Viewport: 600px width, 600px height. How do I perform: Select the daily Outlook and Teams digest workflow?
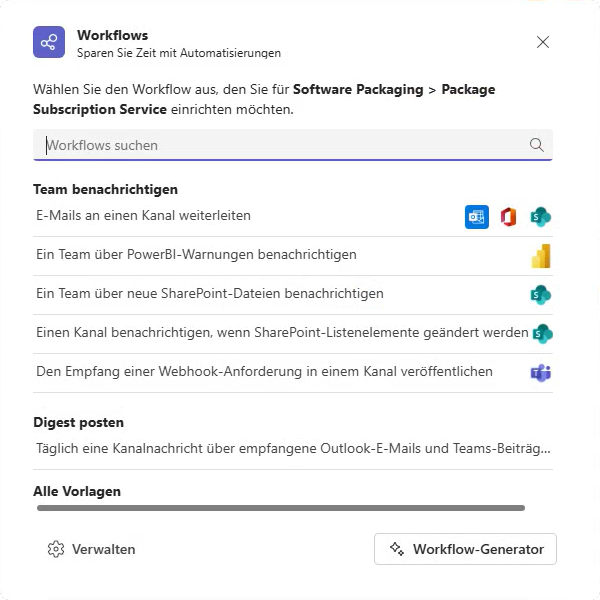tap(292, 450)
